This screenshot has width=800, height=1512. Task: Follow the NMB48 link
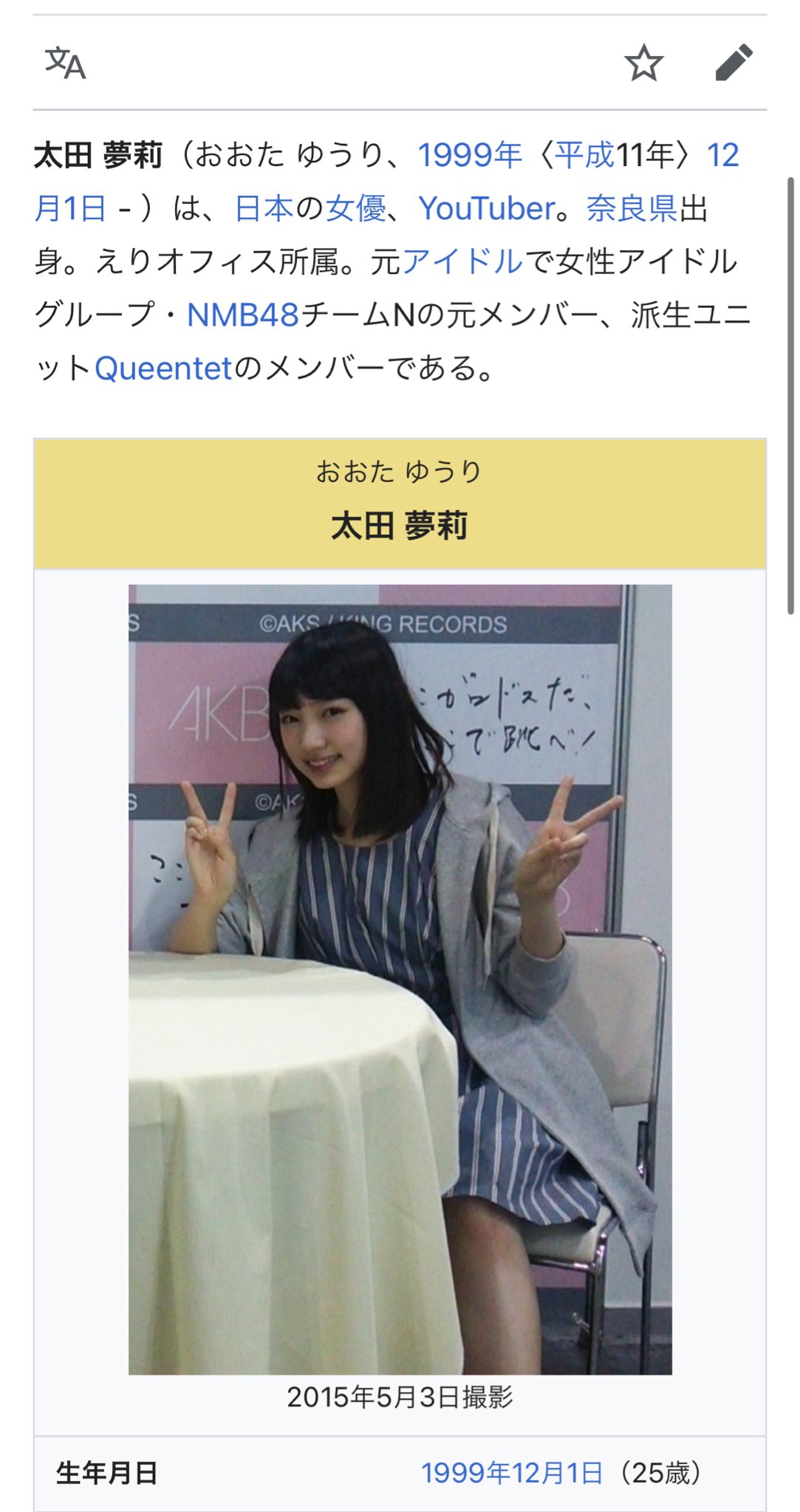tap(243, 315)
